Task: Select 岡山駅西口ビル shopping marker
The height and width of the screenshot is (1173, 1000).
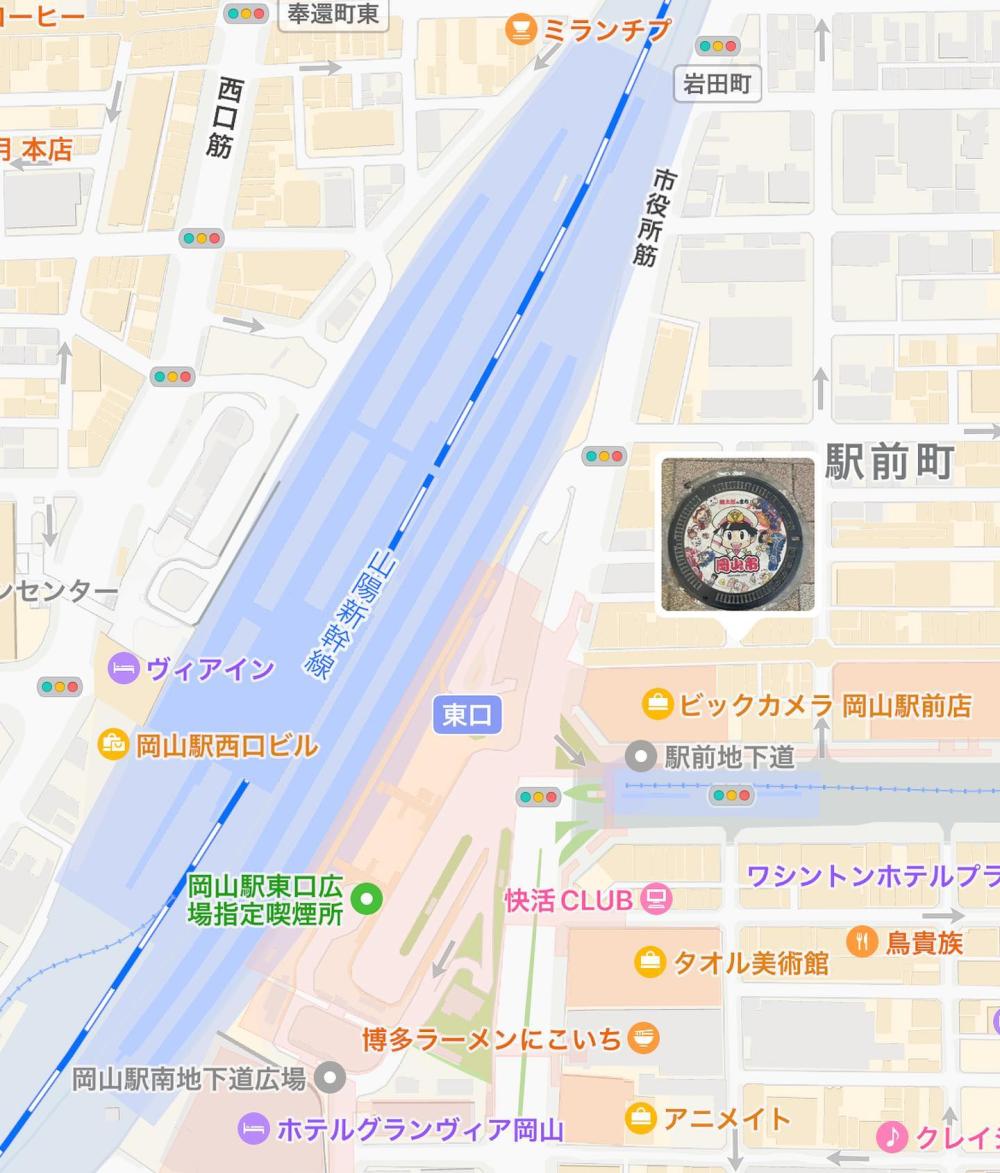Action: [x=113, y=745]
